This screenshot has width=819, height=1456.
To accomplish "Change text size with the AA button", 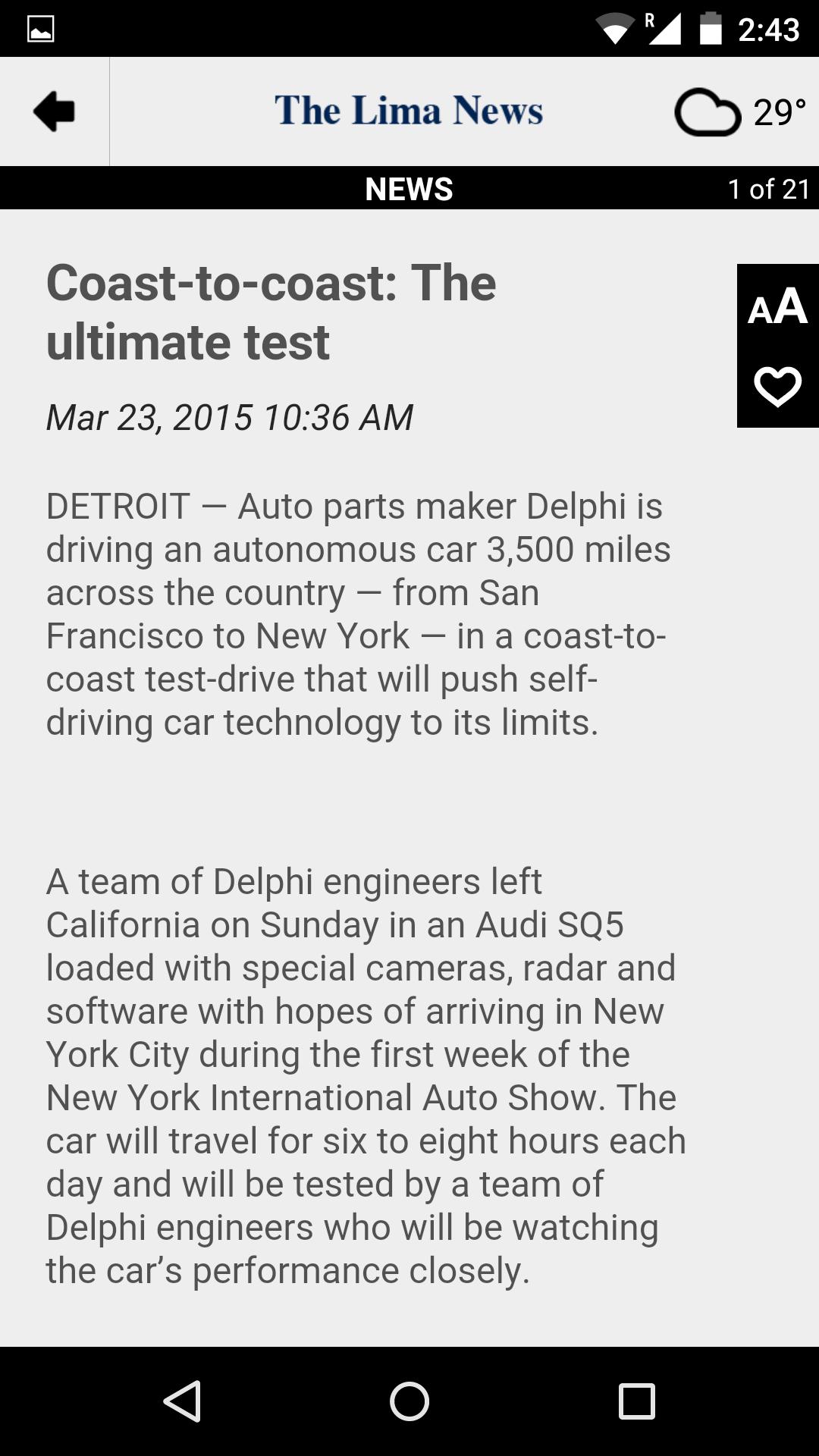I will coord(777,307).
